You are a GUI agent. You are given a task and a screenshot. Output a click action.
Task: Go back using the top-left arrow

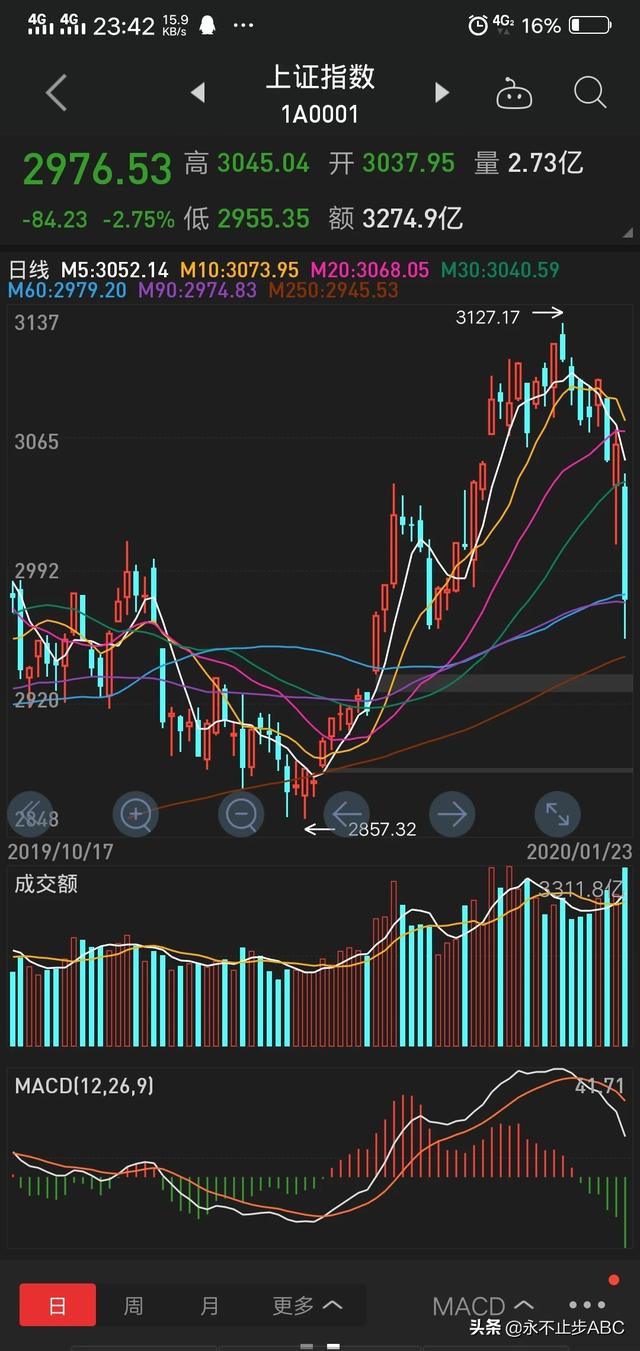coord(56,93)
